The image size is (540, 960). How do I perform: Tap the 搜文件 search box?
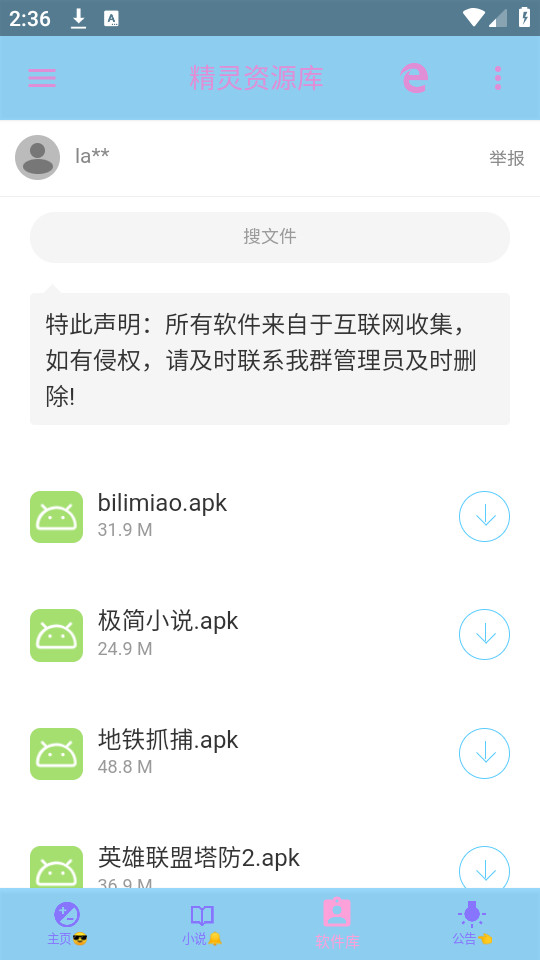[270, 237]
